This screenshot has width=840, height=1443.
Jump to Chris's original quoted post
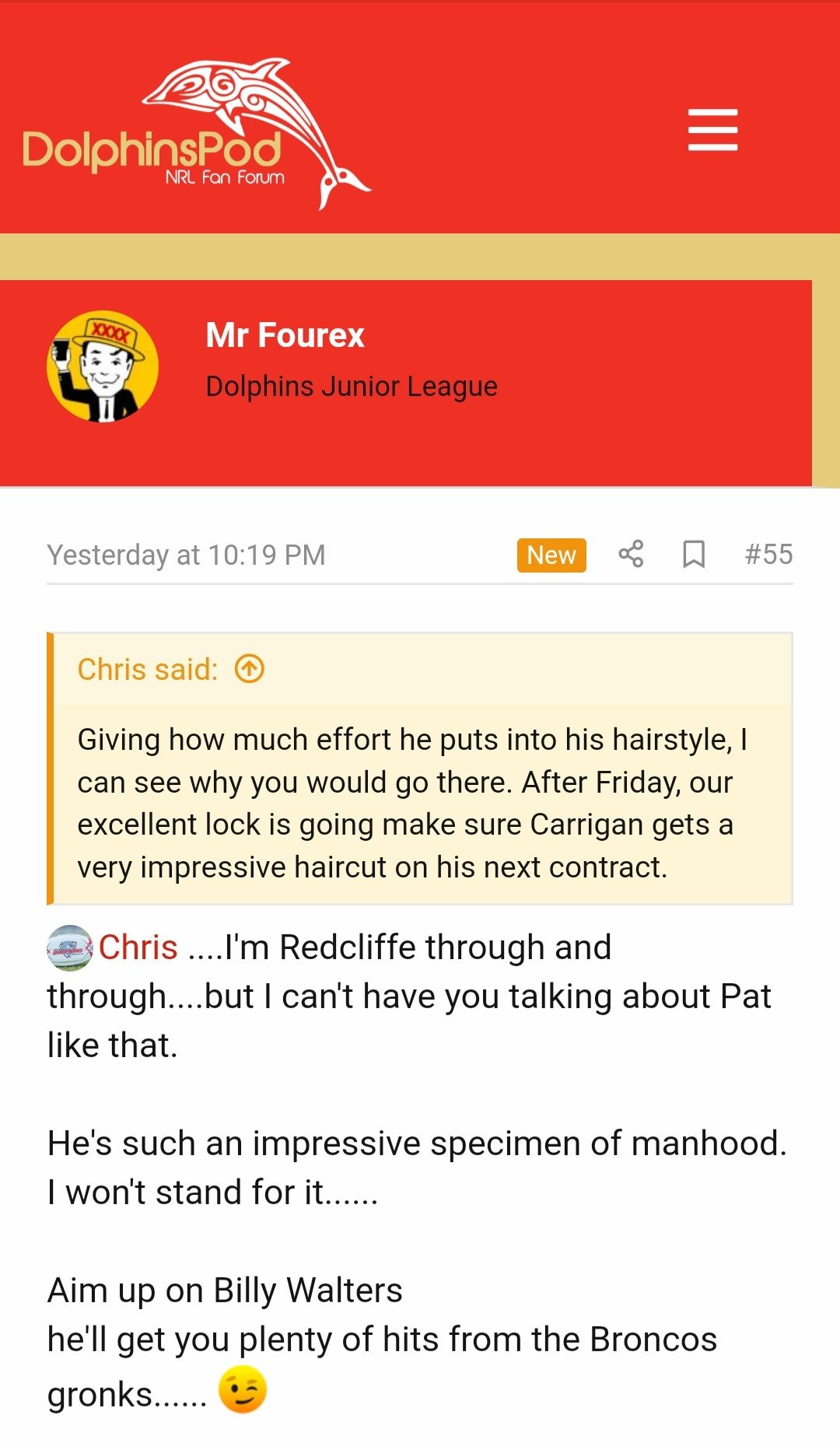coord(250,668)
